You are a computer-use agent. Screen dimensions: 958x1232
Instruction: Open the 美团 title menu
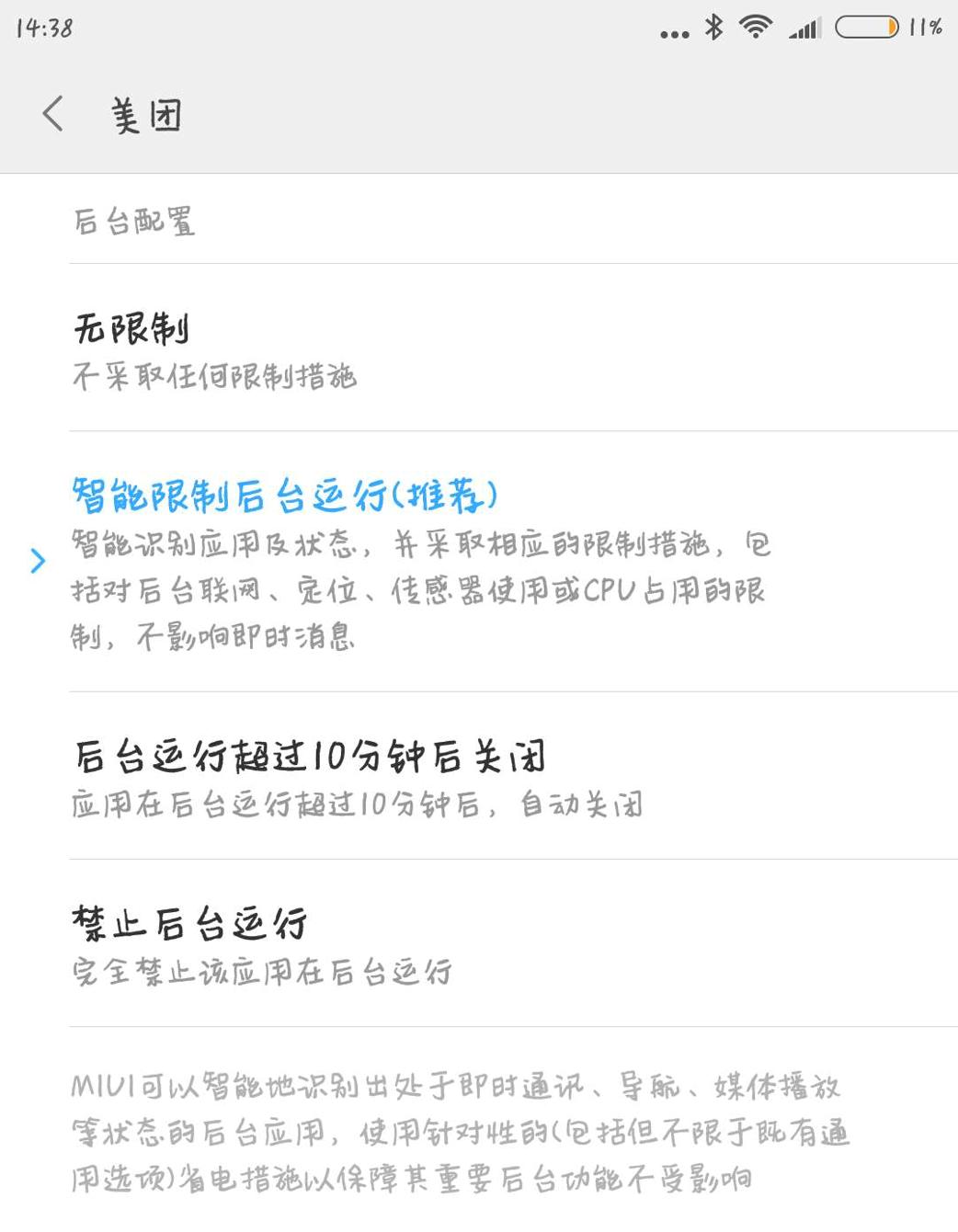pyautogui.click(x=145, y=114)
